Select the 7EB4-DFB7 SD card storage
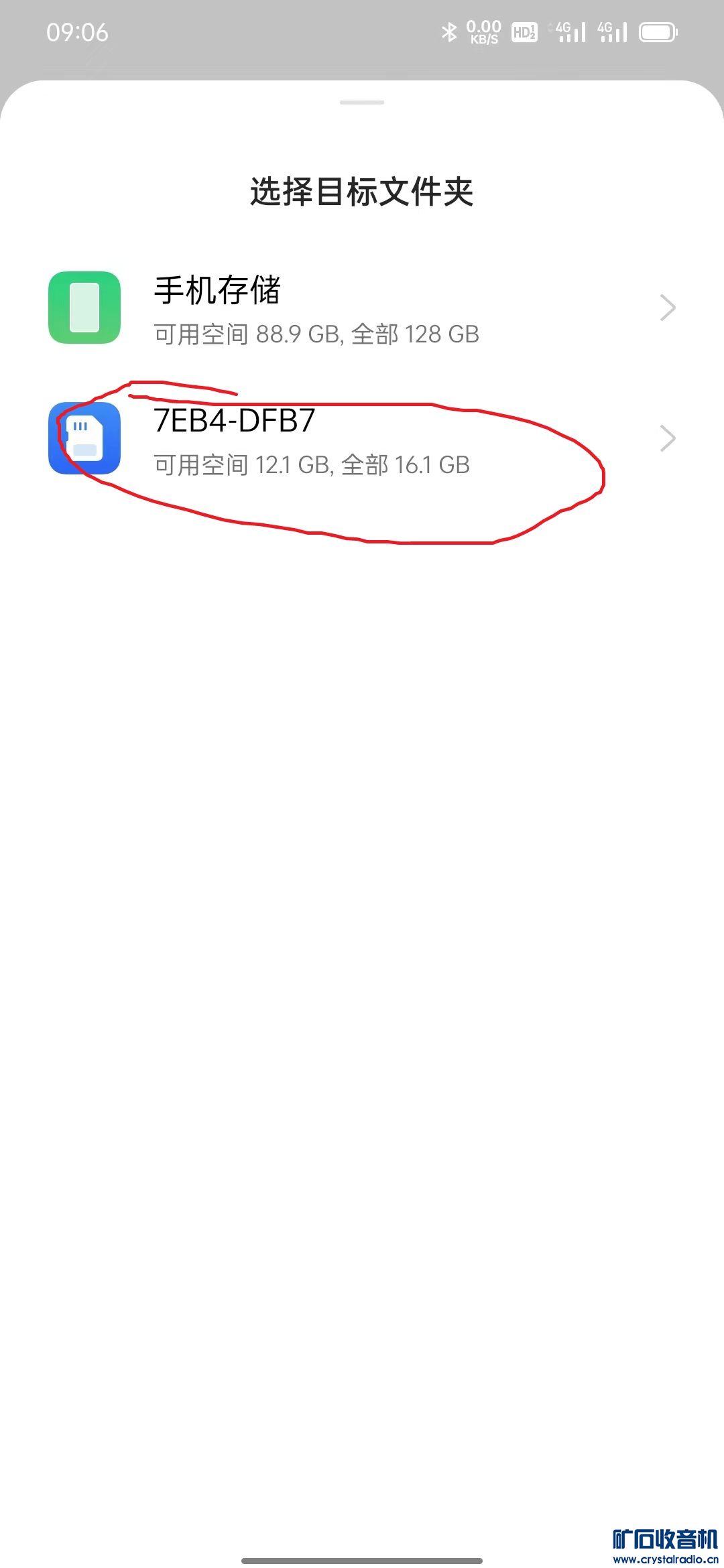The height and width of the screenshot is (1568, 724). tap(362, 440)
